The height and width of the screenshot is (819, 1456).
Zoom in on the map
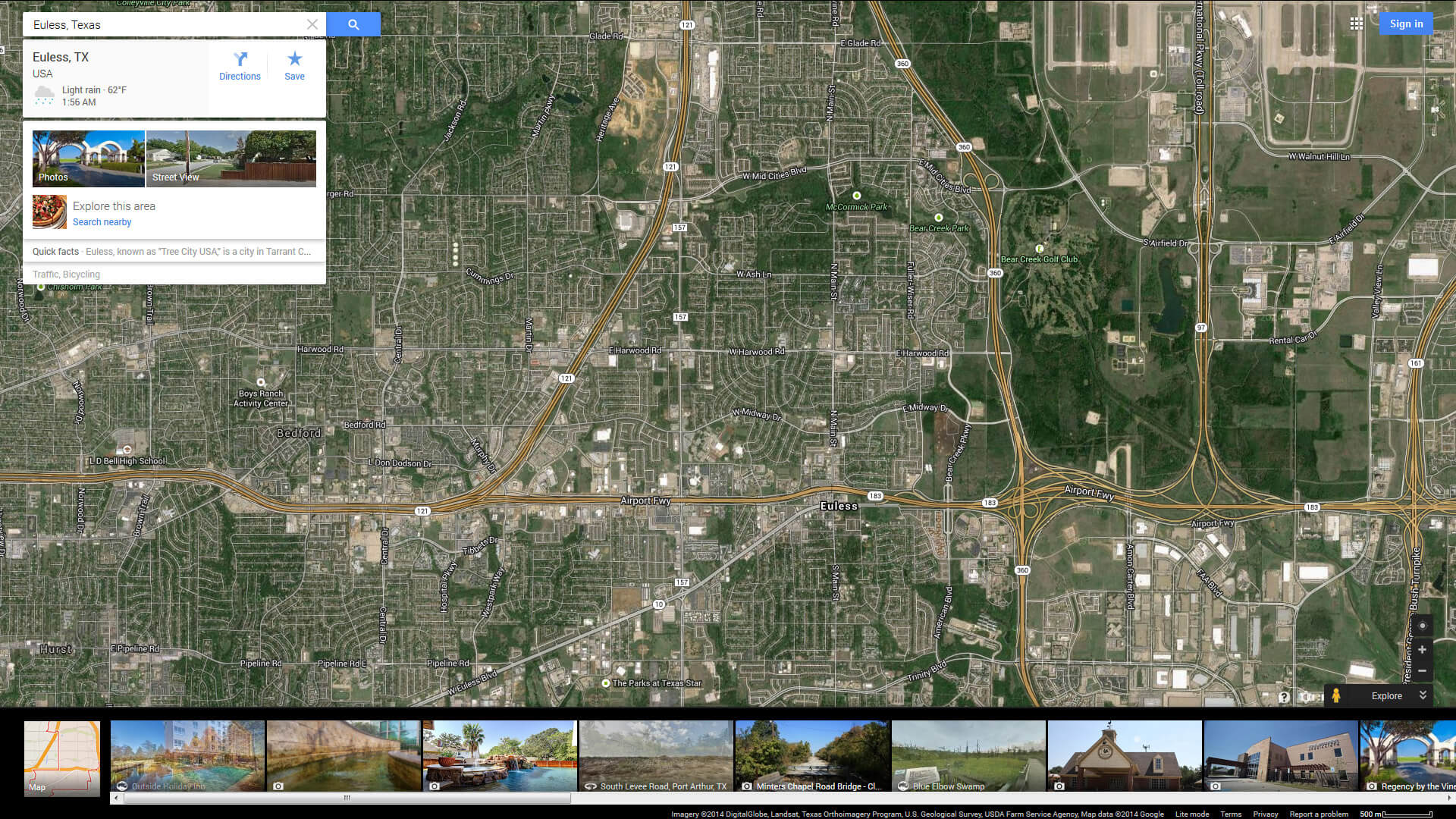point(1422,650)
